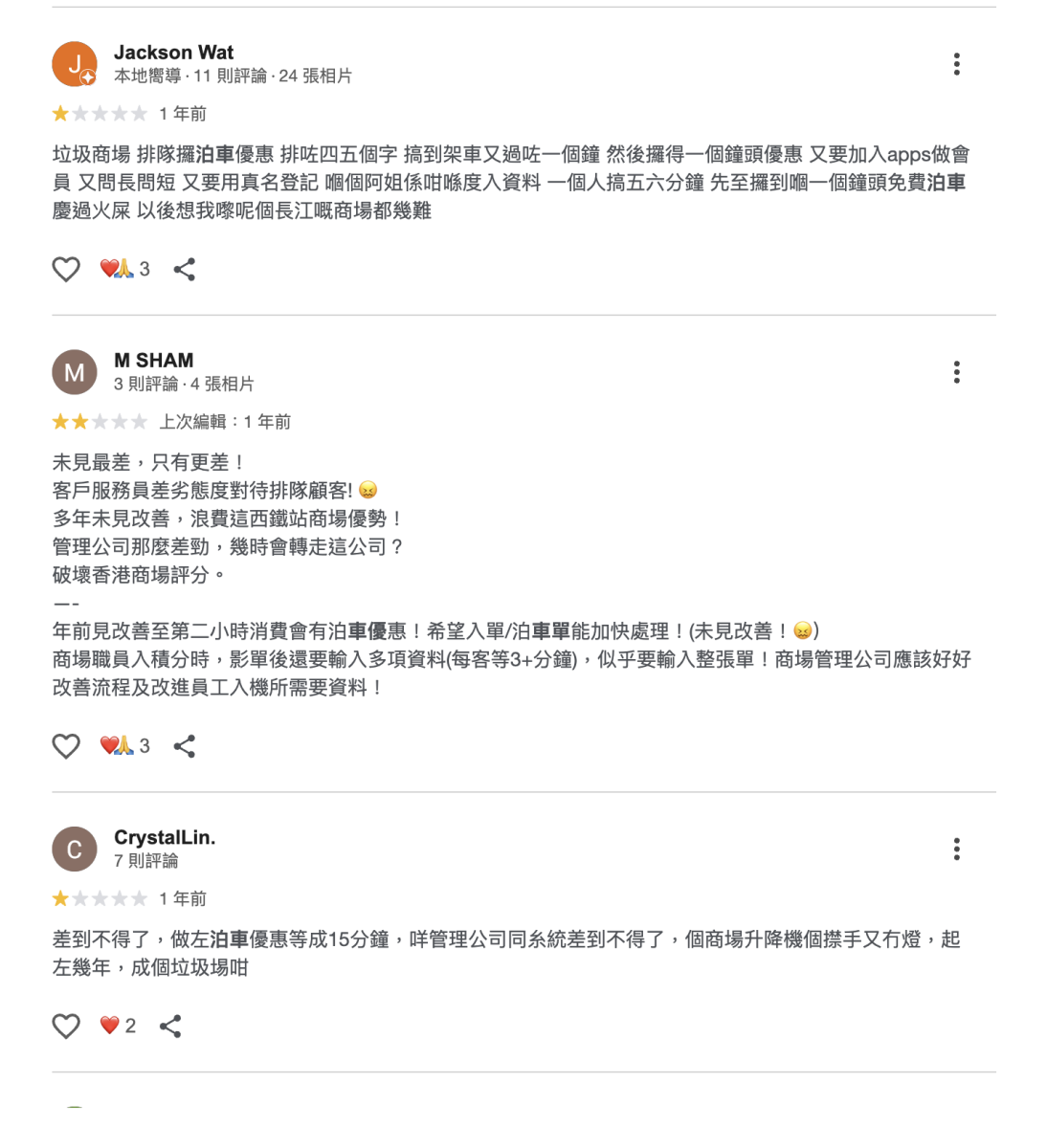
Task: Like CrystalLin.'s review
Action: point(66,1027)
